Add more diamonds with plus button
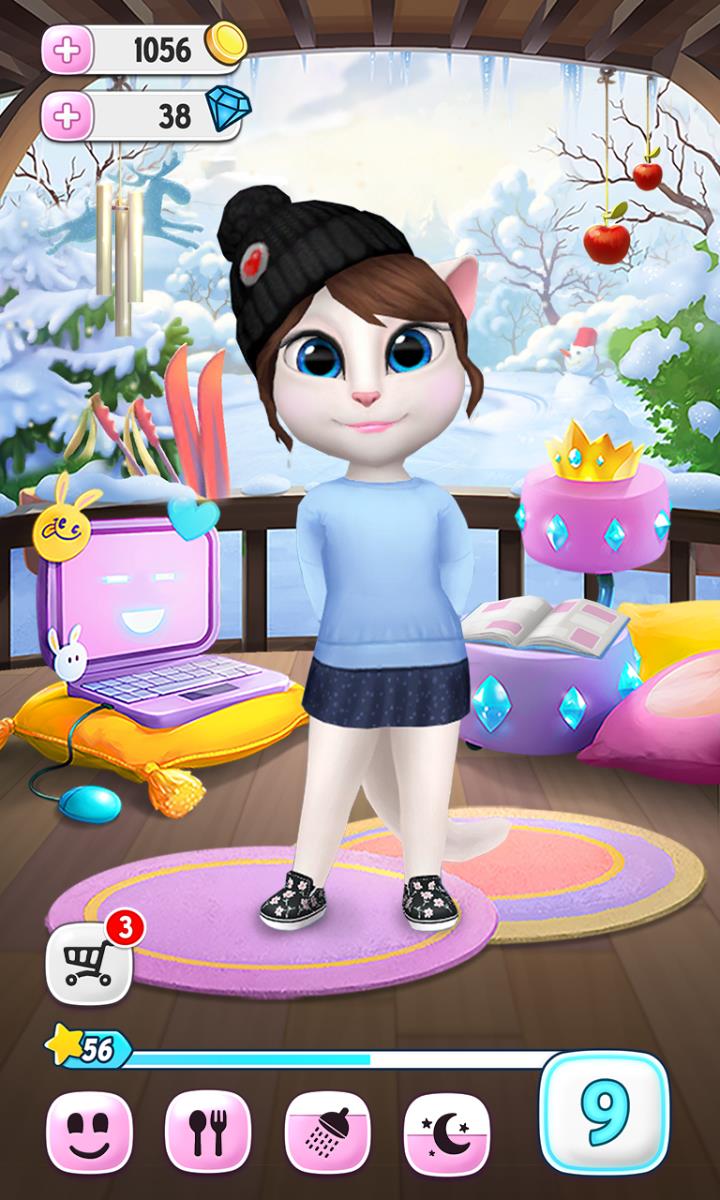Image resolution: width=720 pixels, height=1200 pixels. (67, 117)
